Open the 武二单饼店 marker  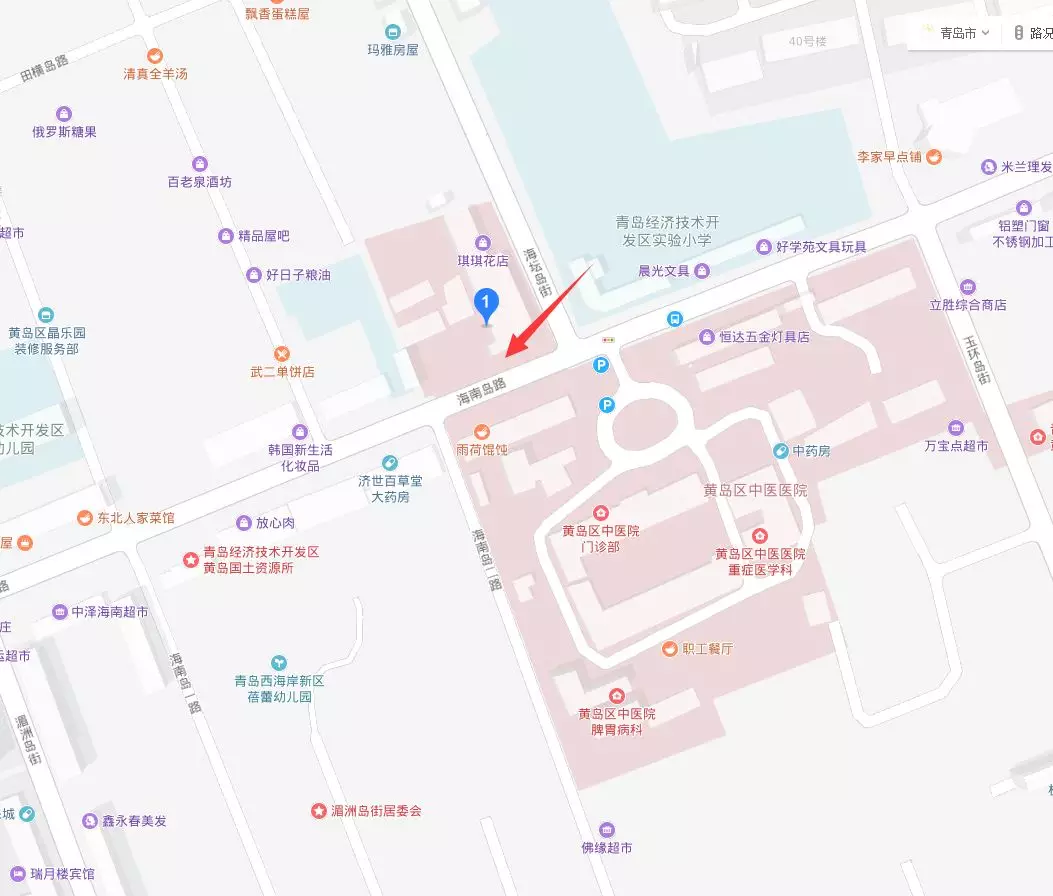[282, 353]
